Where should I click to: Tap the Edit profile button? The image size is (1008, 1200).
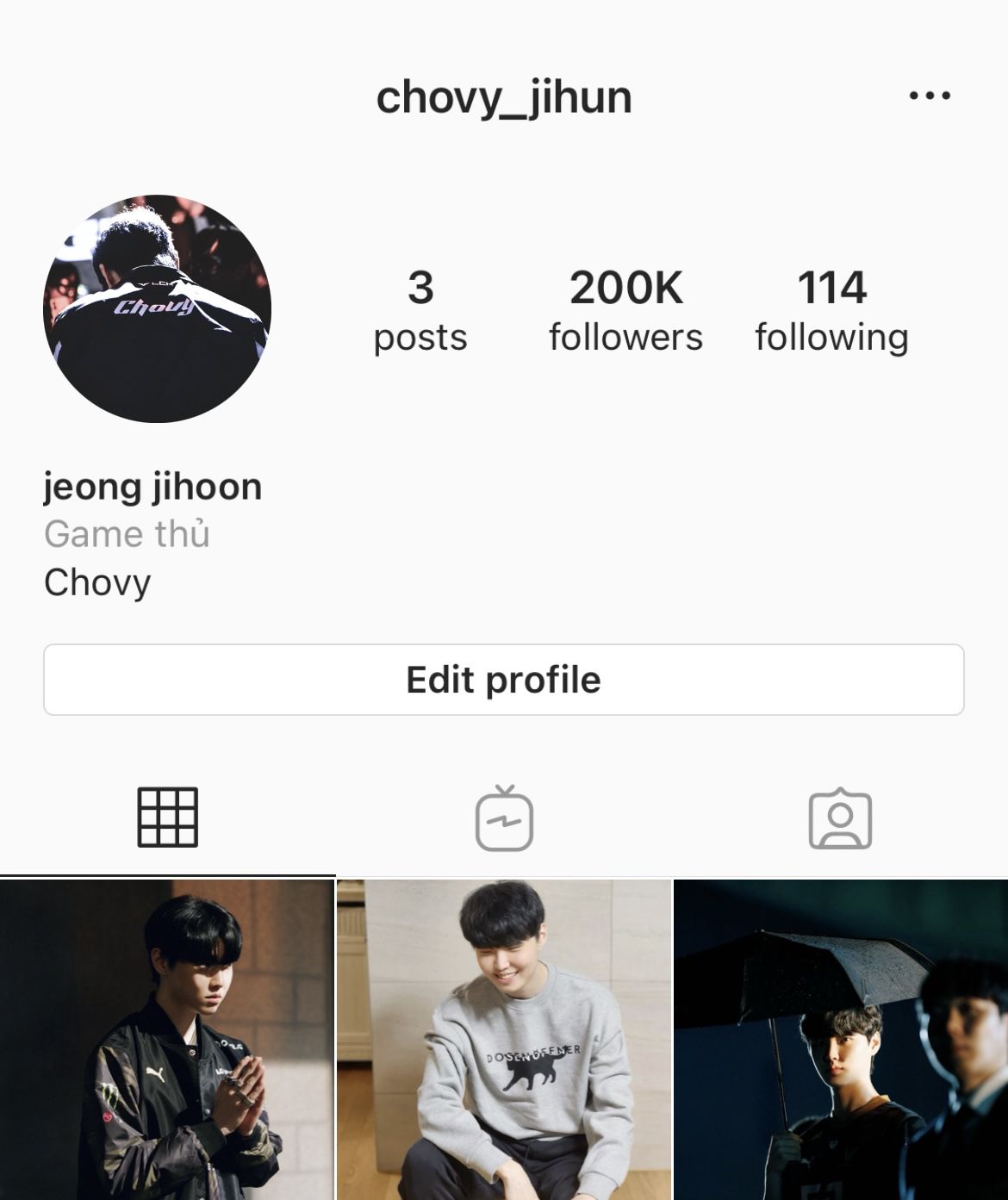tap(503, 680)
